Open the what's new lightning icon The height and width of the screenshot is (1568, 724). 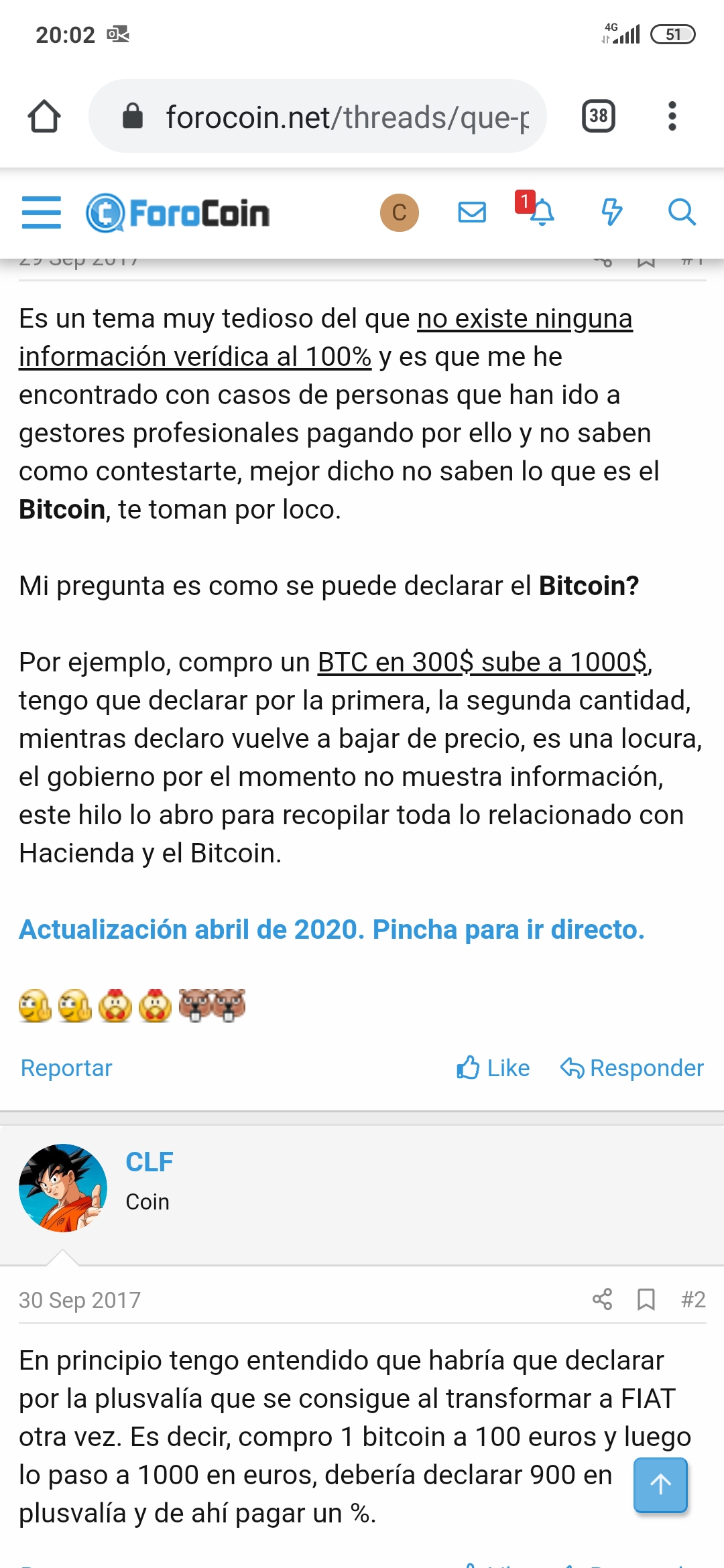(611, 212)
